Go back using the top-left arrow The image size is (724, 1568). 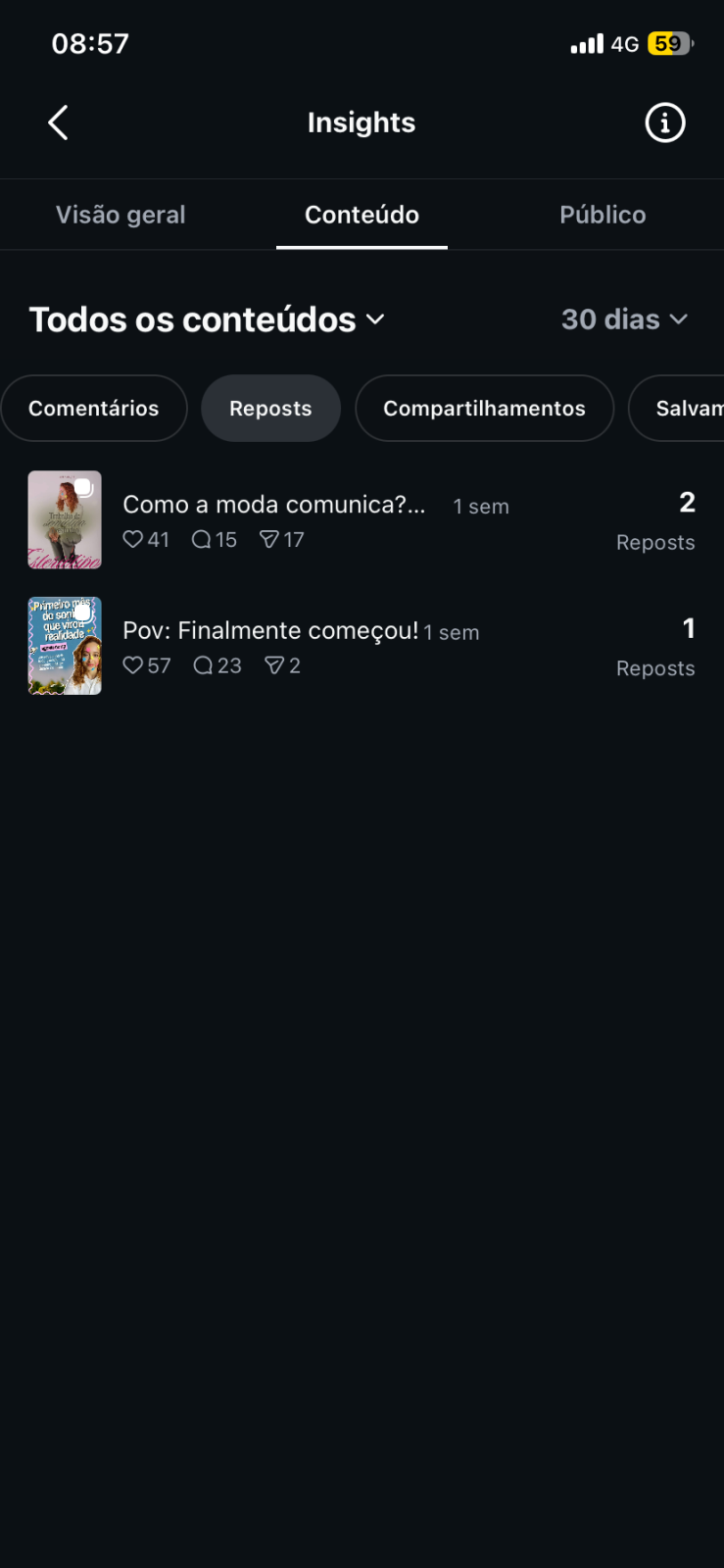coord(58,122)
